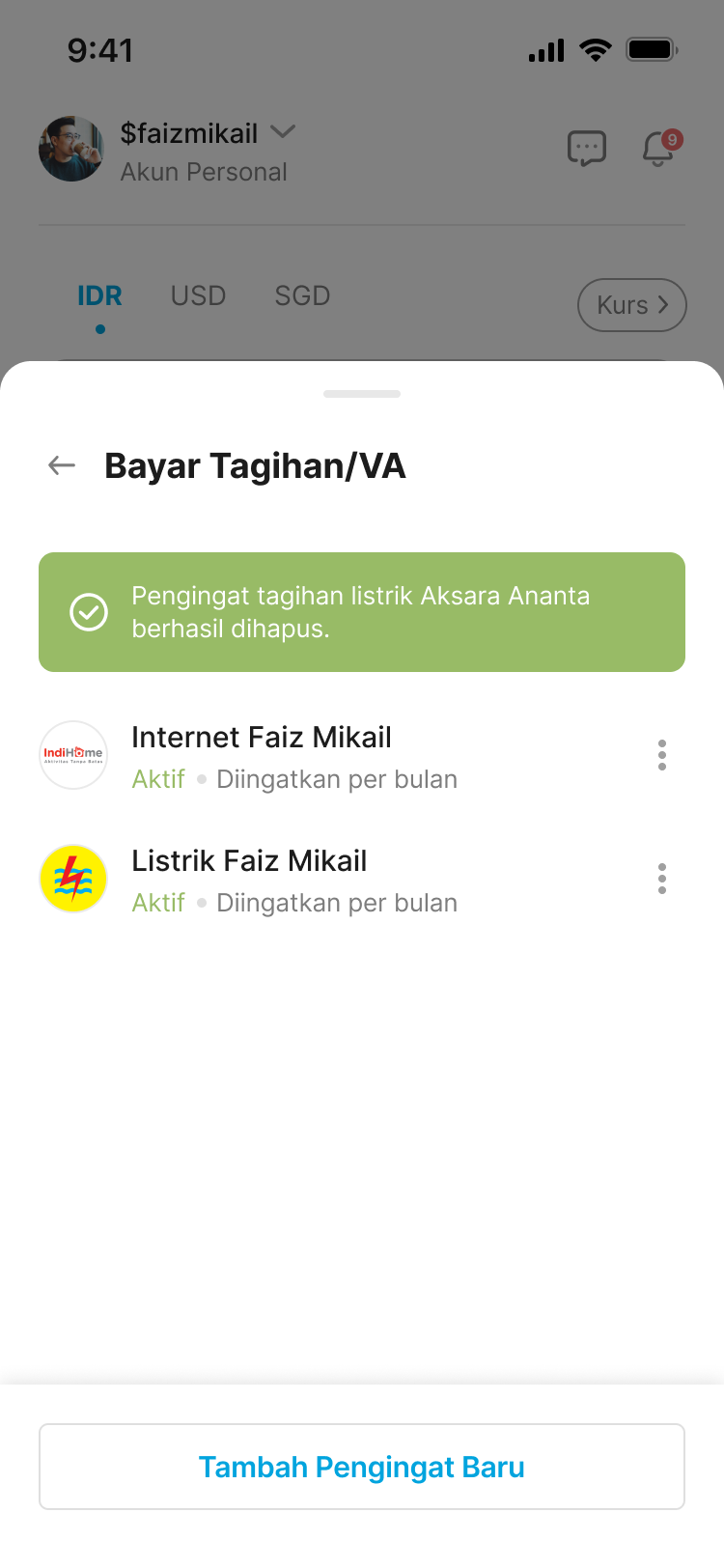Tap the PLN electricity logo
This screenshot has height=1568, width=724.
(x=72, y=879)
